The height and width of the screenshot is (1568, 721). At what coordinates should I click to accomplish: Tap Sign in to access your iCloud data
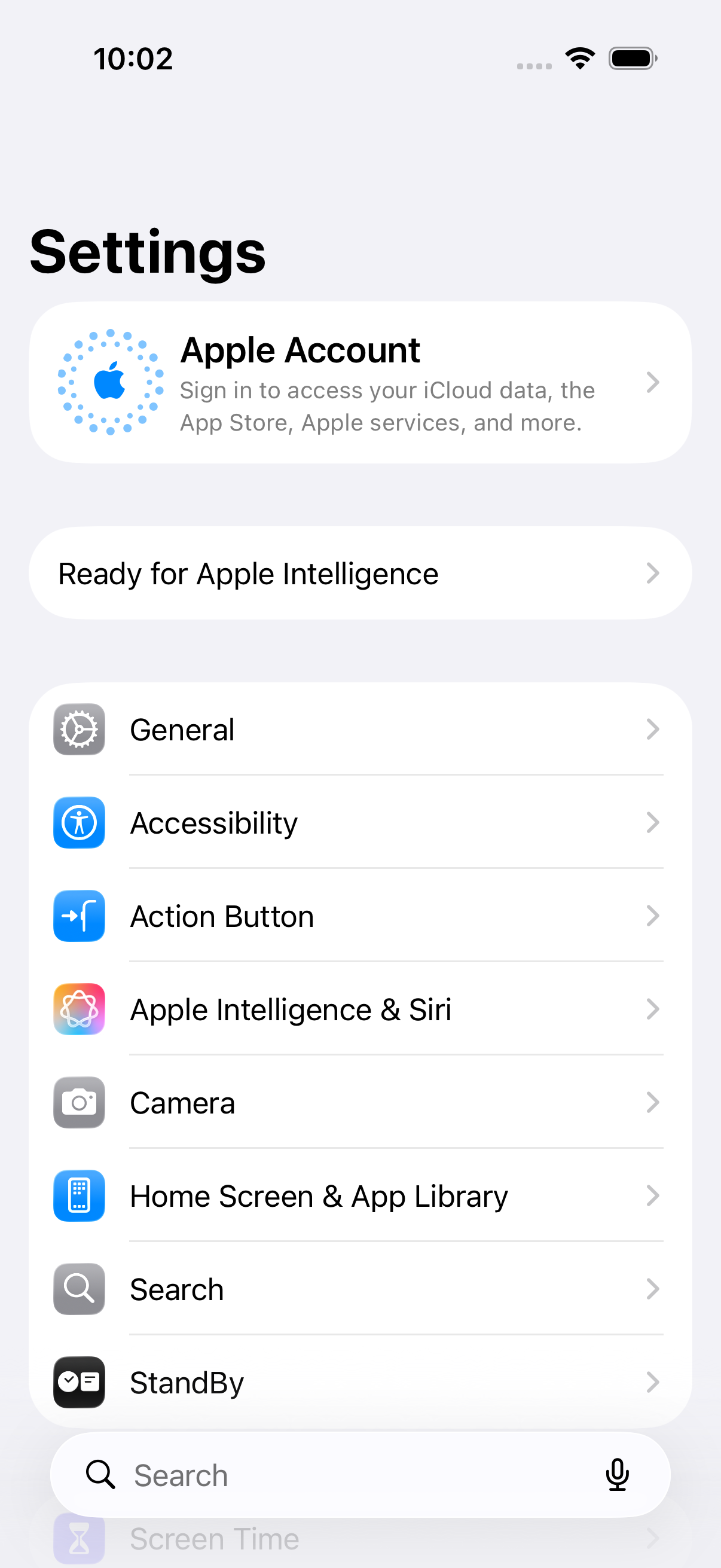[x=387, y=405]
